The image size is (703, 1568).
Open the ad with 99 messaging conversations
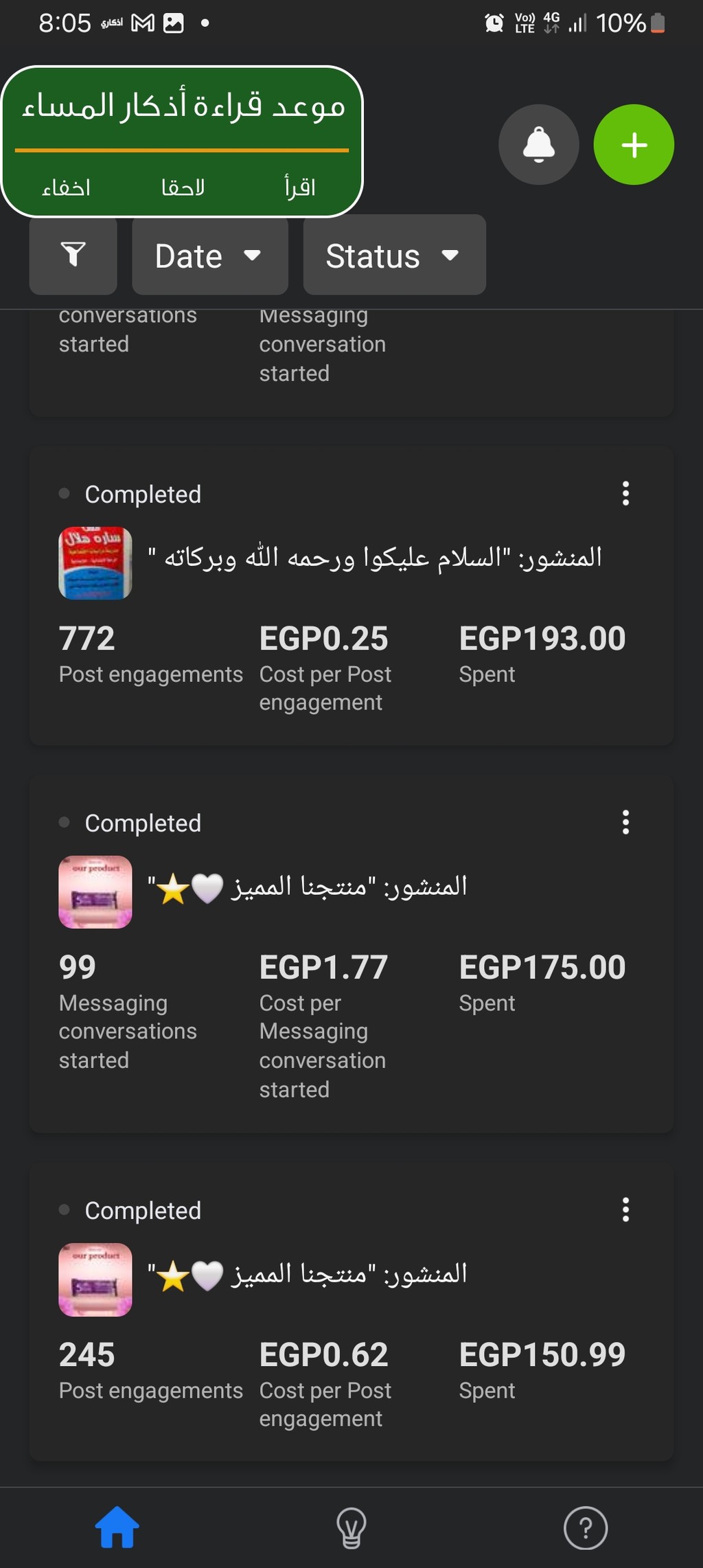point(351,955)
